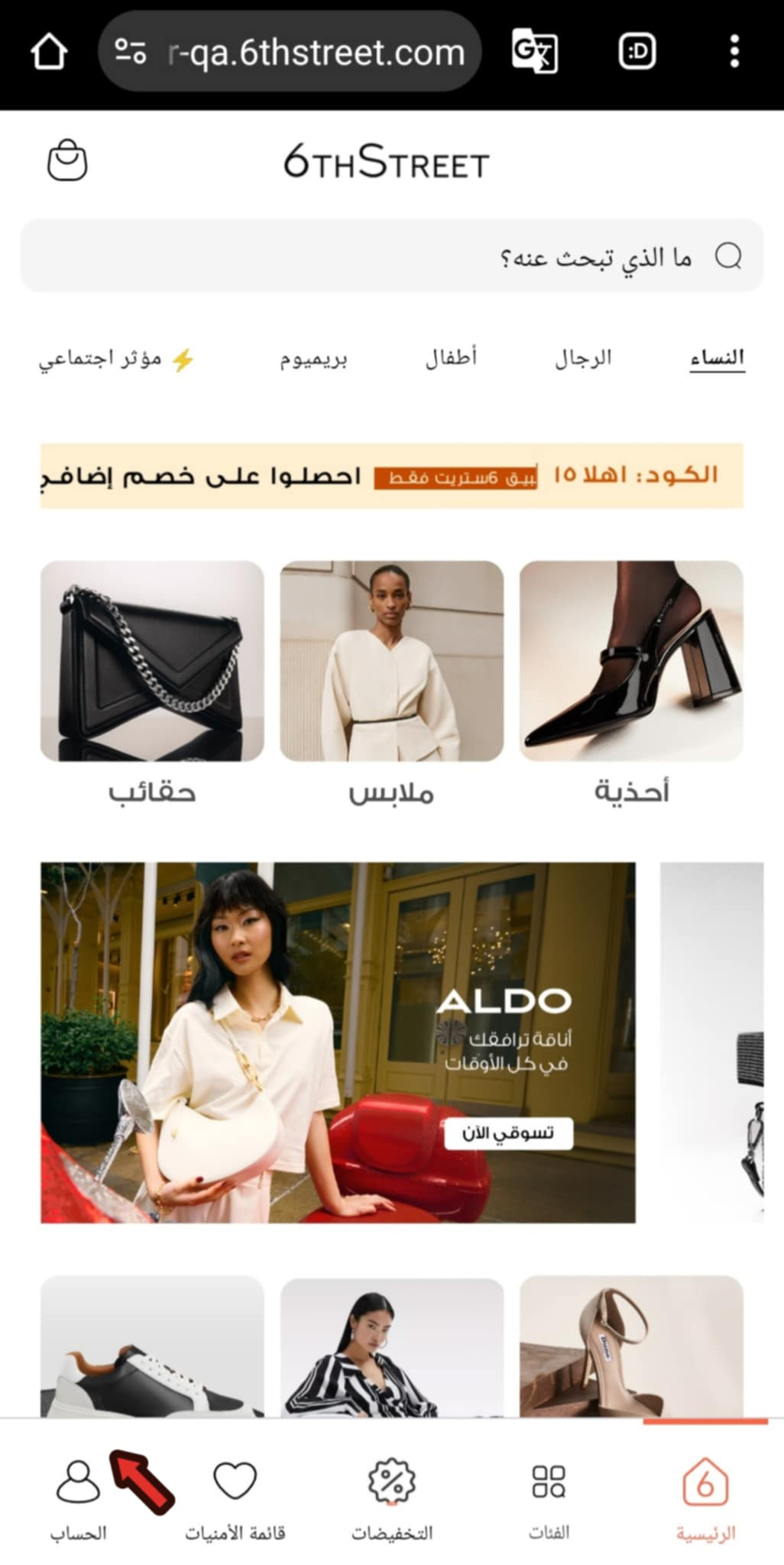Tap تسوقي الآن on ALDO banner

[509, 1132]
